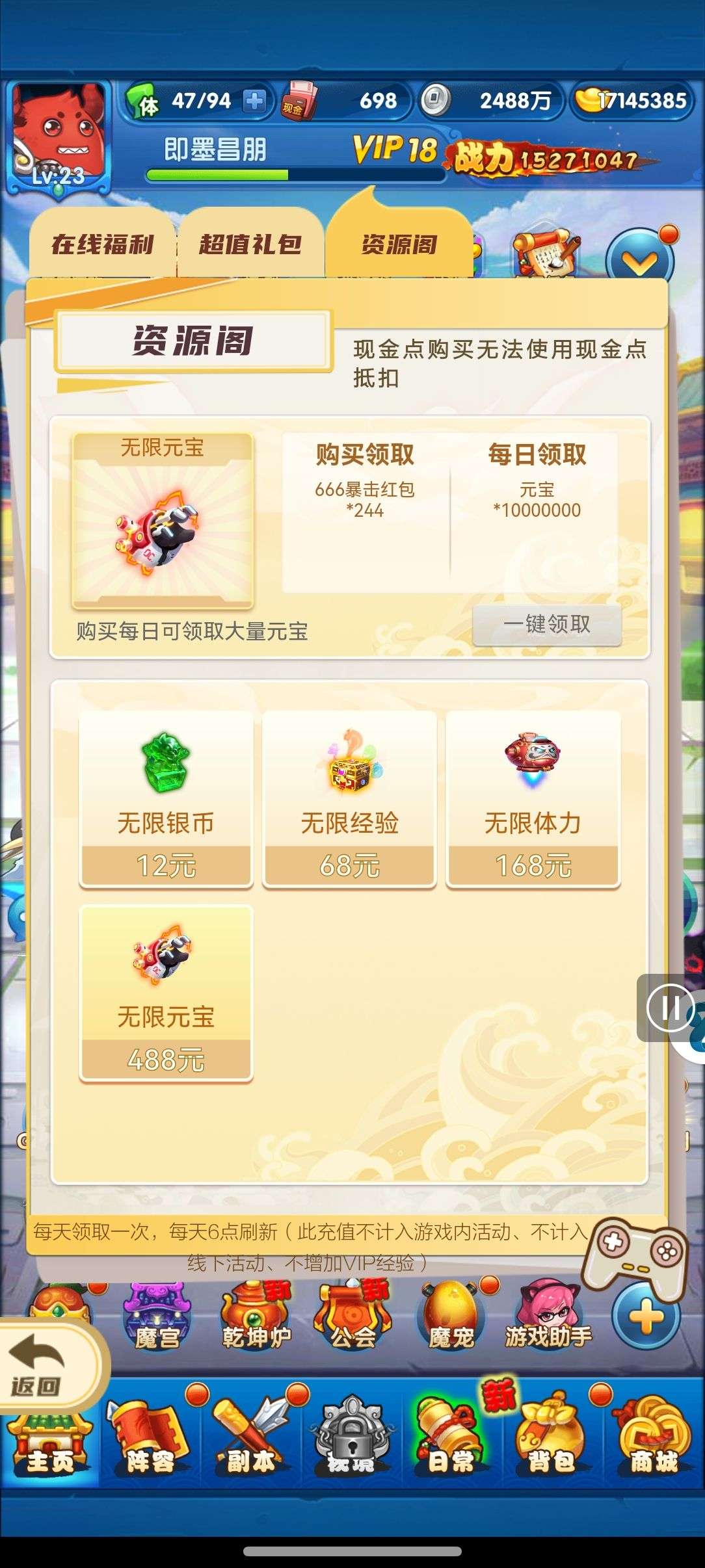Tap the 返回 back button

tap(39, 1364)
